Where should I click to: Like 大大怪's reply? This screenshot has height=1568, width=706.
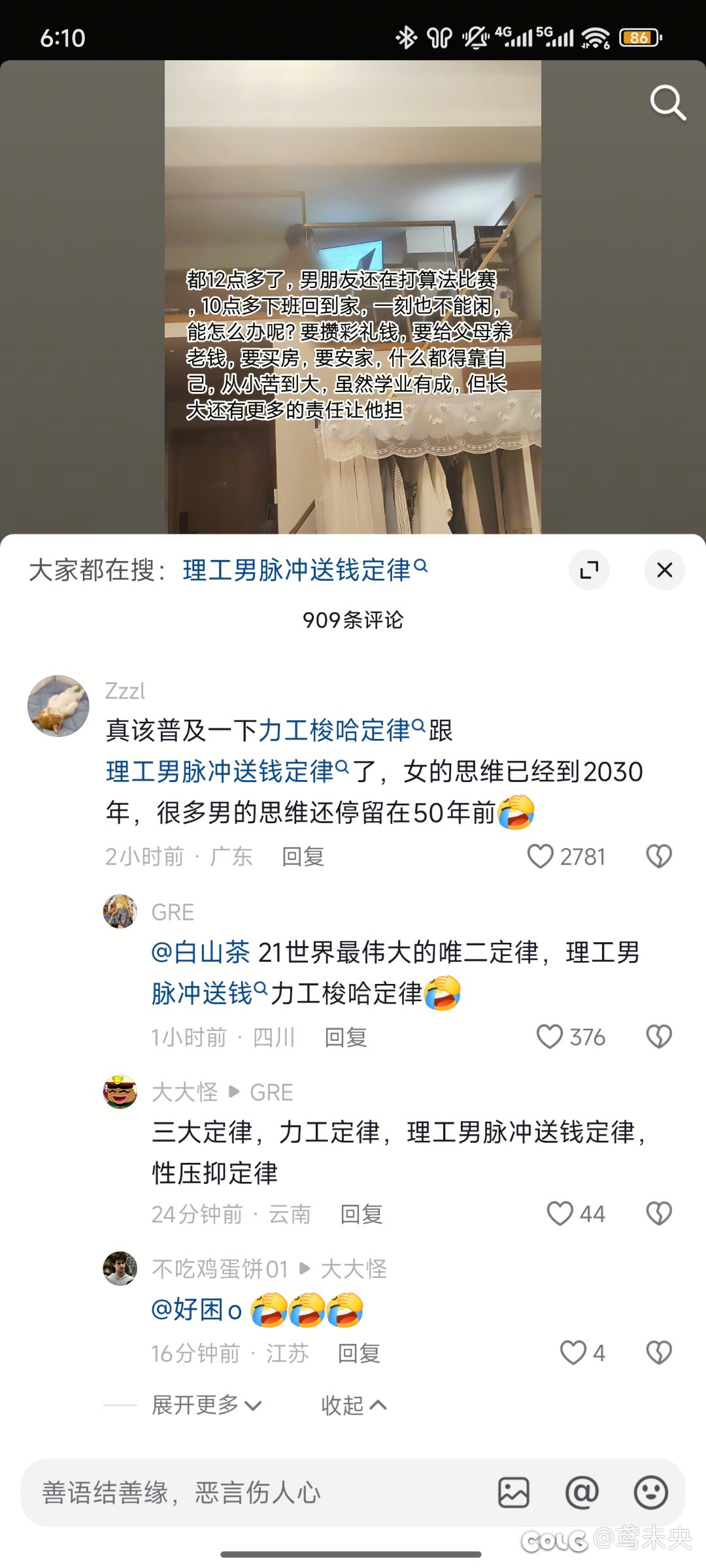576,1214
